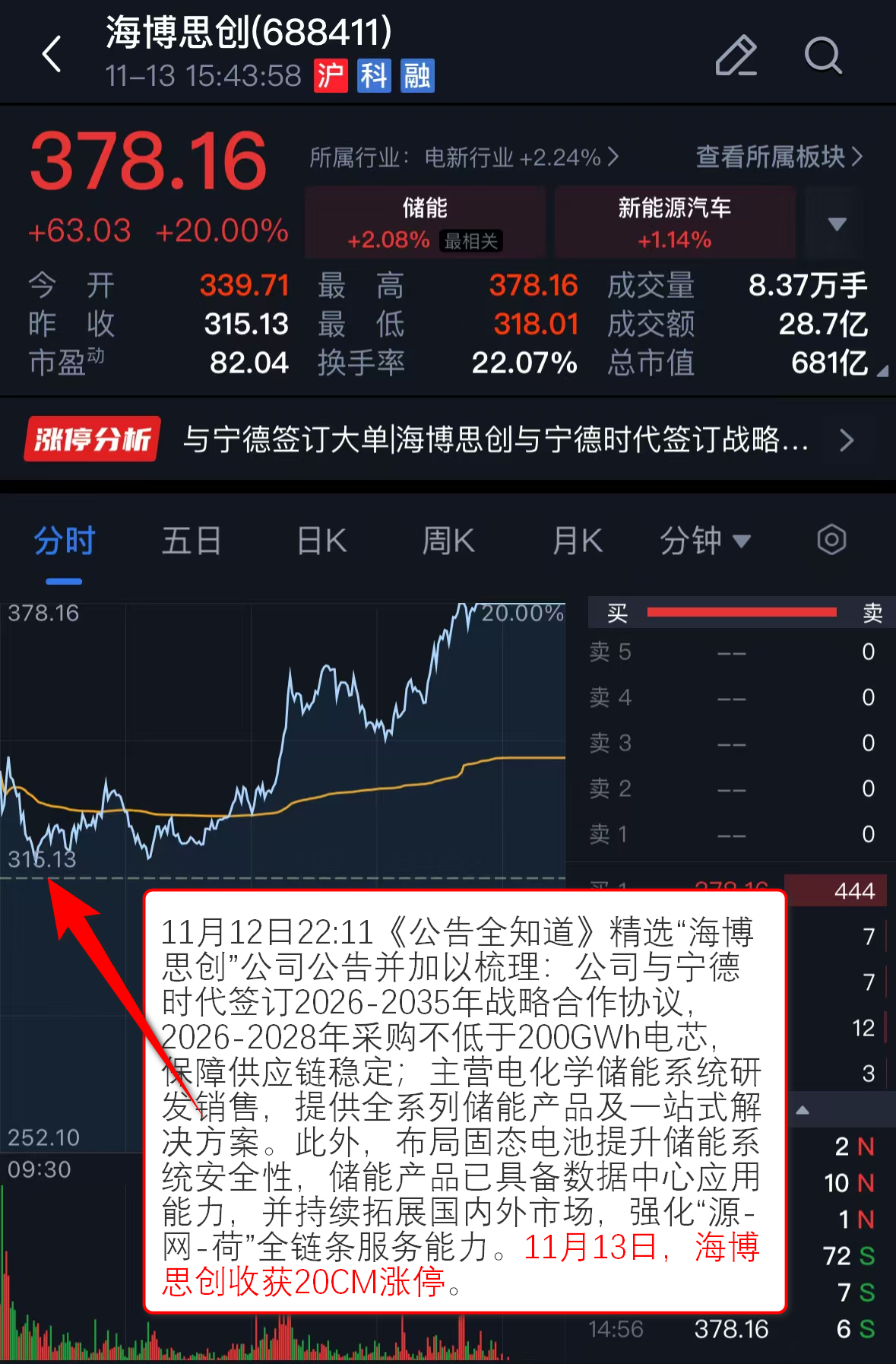Open chart settings hexagon icon
Viewport: 896px width, 1364px height.
831,541
